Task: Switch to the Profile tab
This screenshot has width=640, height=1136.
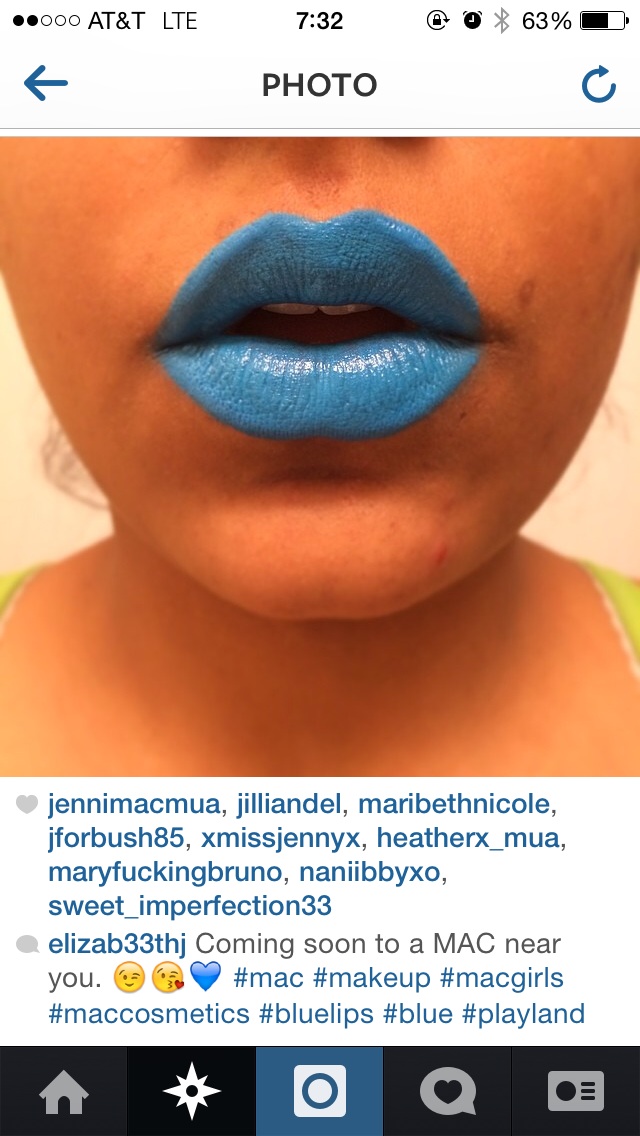Action: coord(576,1091)
